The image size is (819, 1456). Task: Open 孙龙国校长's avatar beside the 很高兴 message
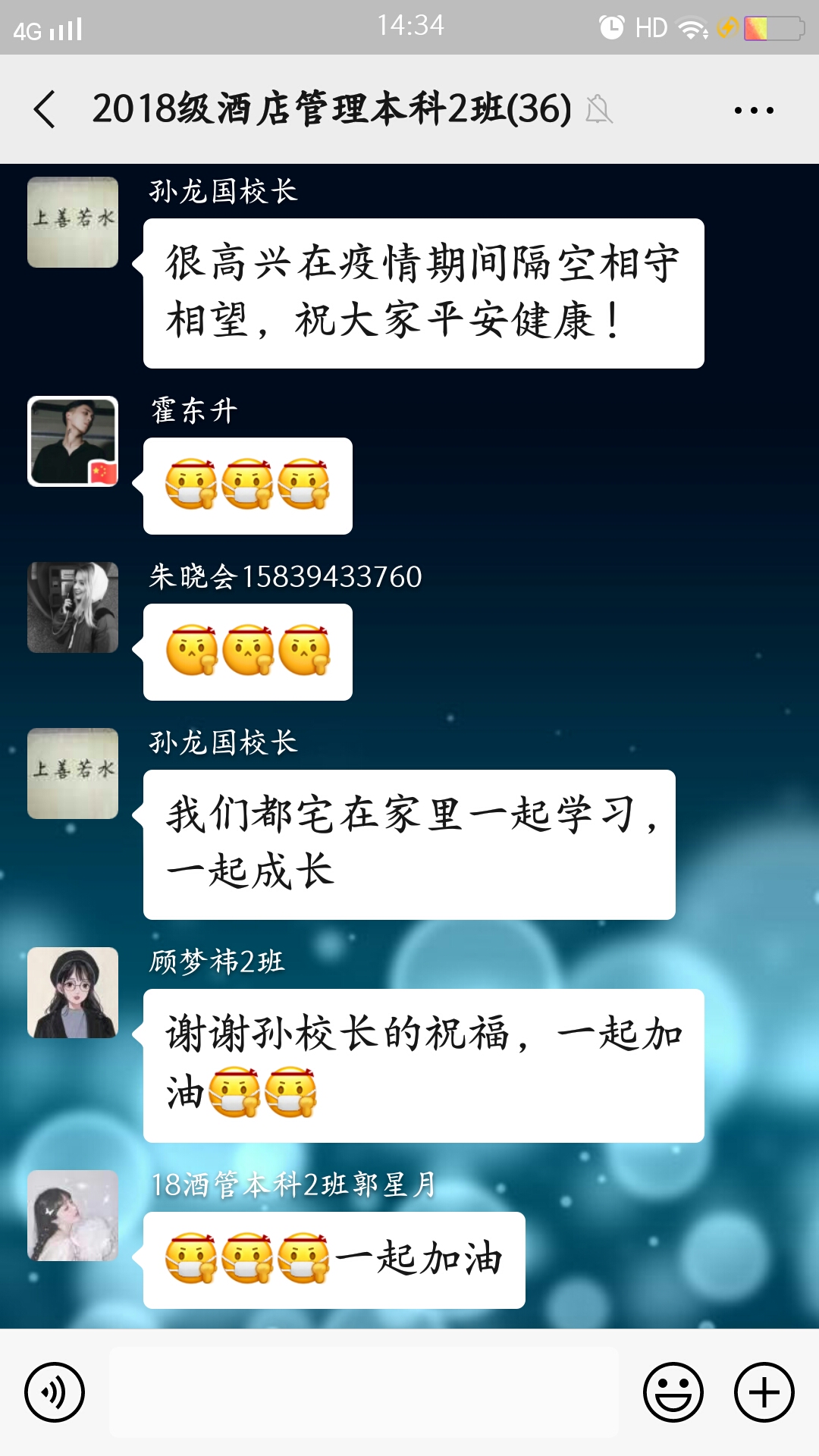coord(73,222)
